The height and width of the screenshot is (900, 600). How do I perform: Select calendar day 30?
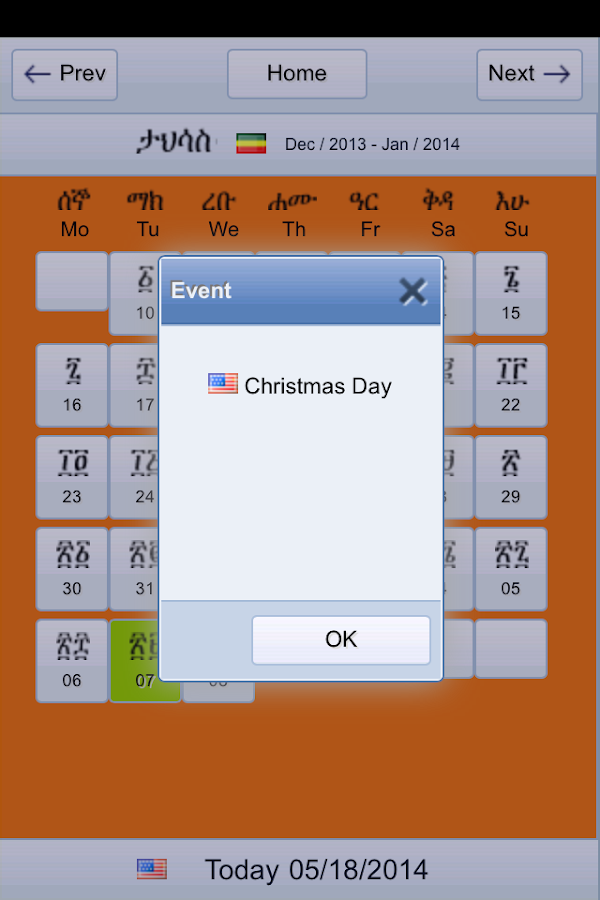(72, 569)
